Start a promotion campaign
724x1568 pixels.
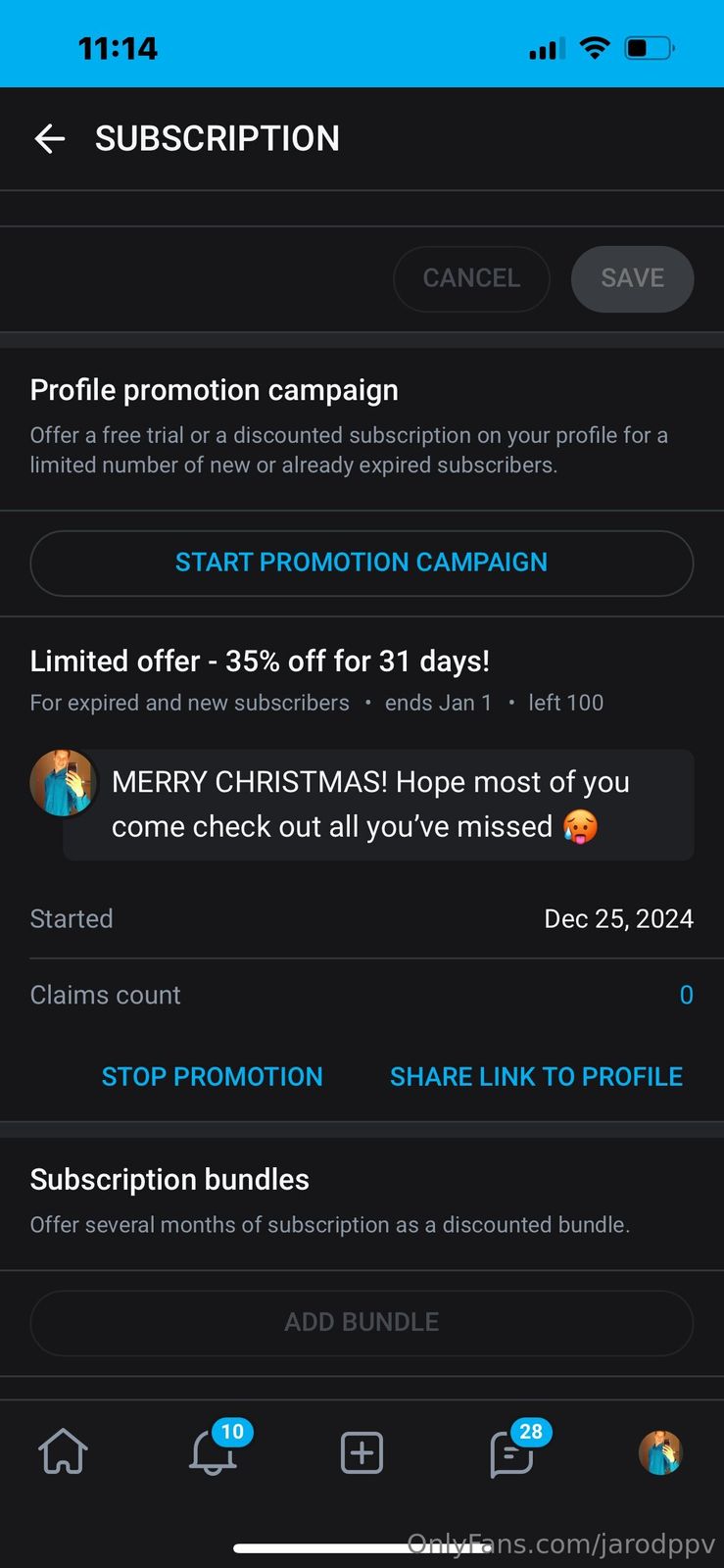[x=362, y=563]
